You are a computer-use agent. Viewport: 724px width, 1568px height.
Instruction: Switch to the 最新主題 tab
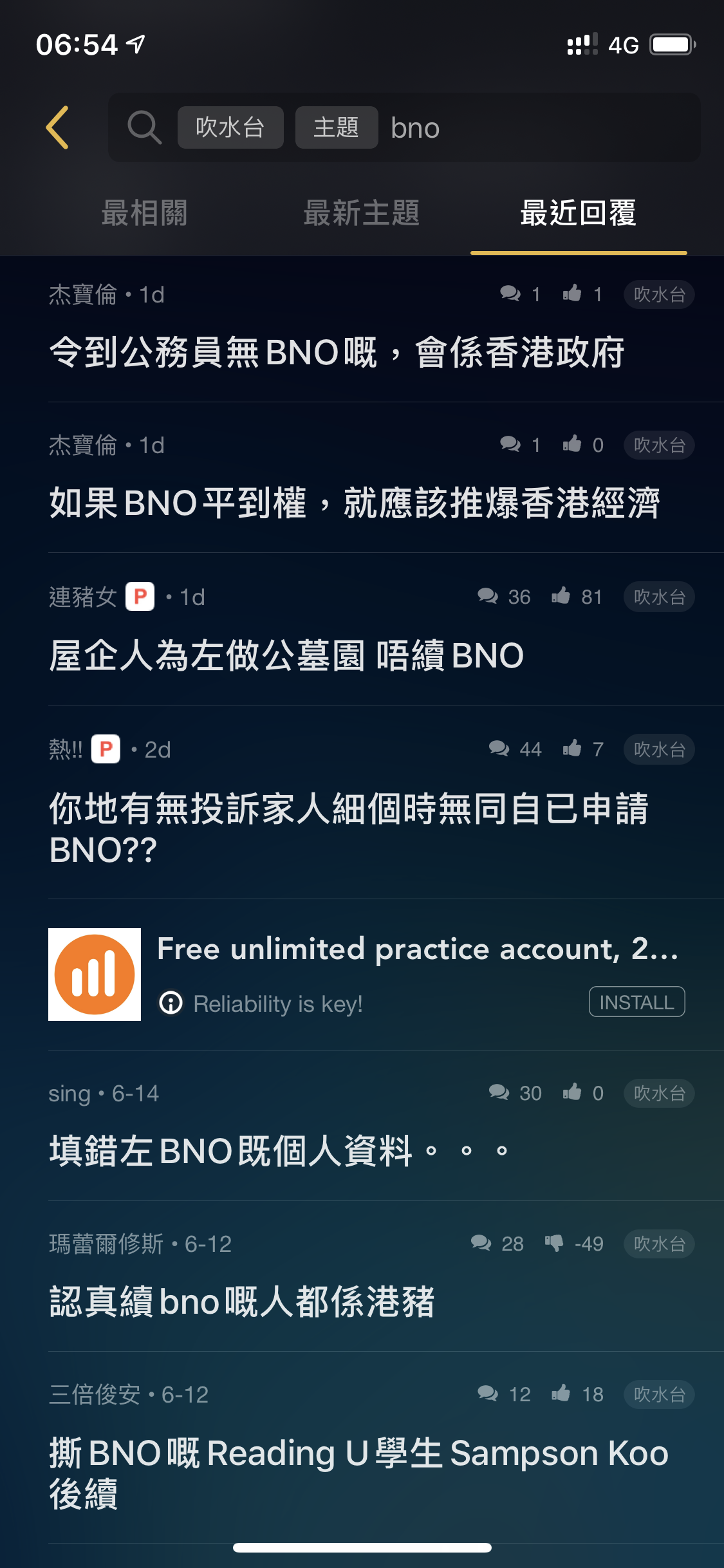pyautogui.click(x=362, y=213)
